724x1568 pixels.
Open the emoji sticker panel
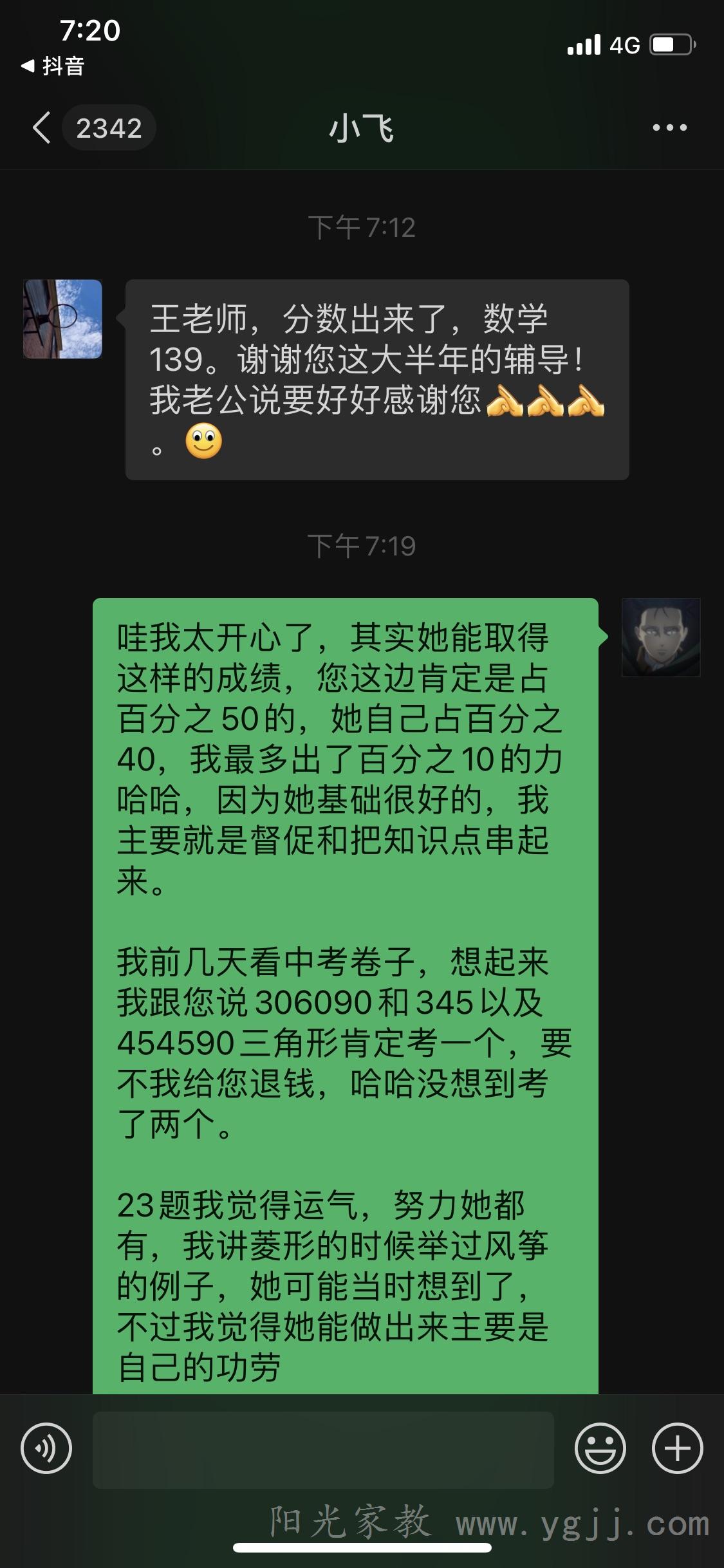point(600,1449)
